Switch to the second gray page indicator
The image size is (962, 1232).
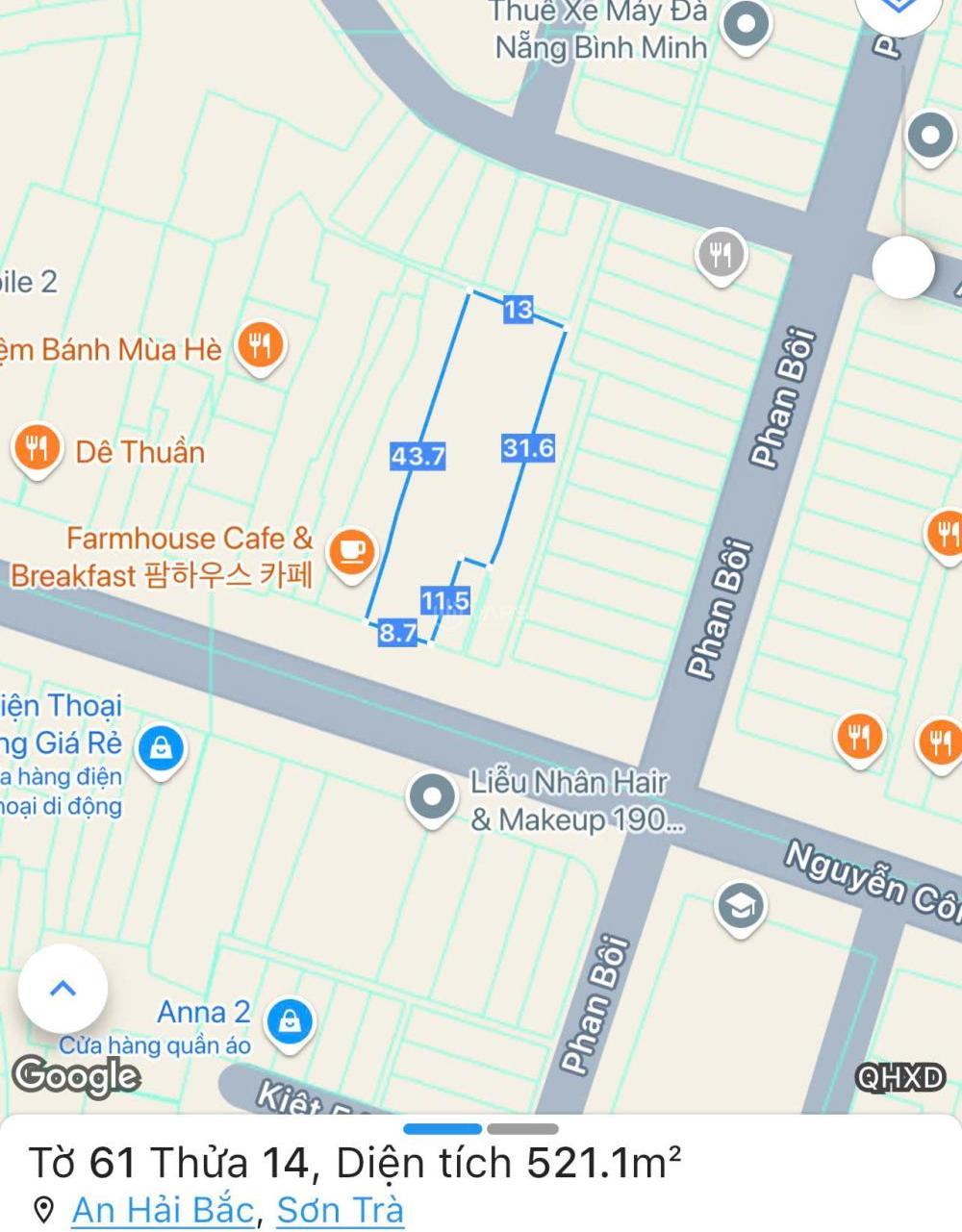pos(522,1129)
